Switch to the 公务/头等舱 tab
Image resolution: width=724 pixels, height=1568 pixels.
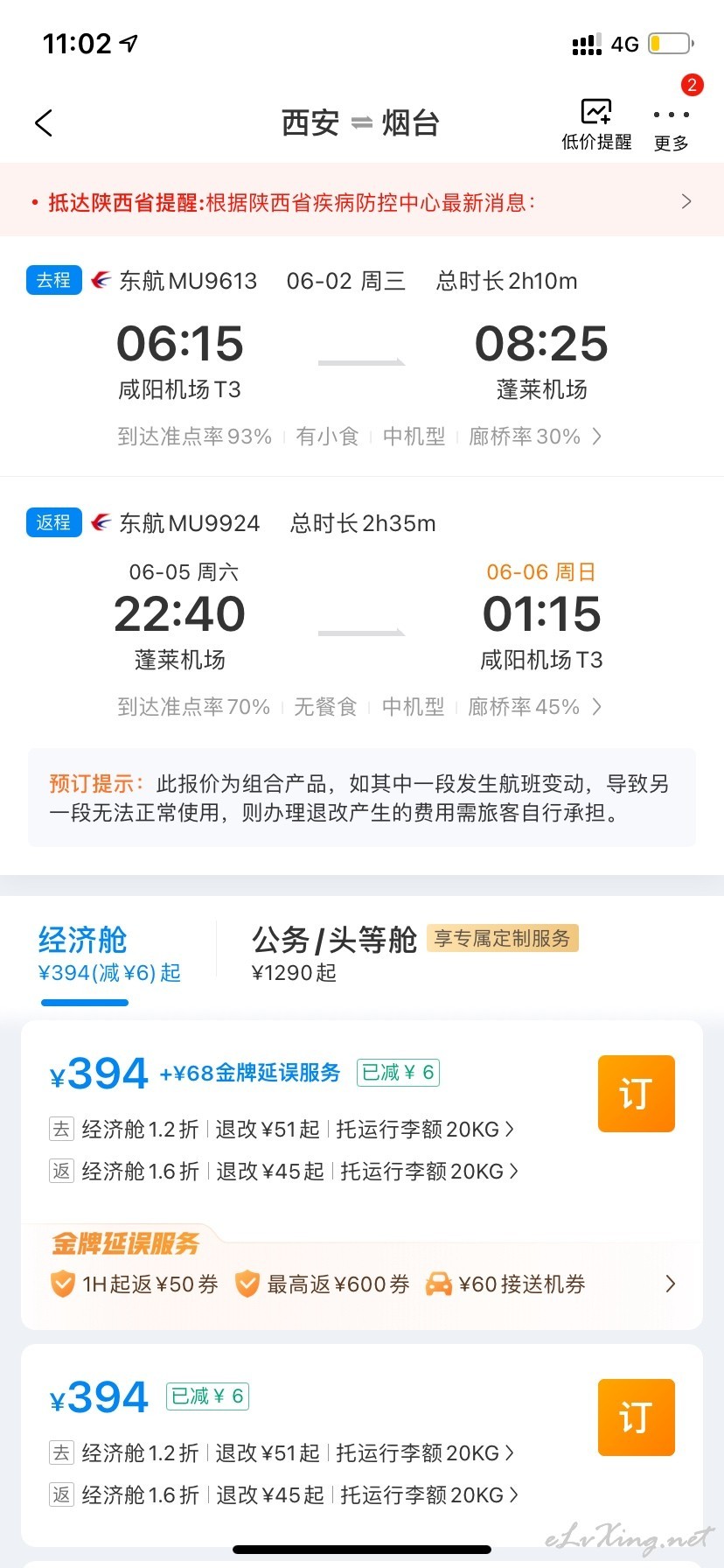414,954
